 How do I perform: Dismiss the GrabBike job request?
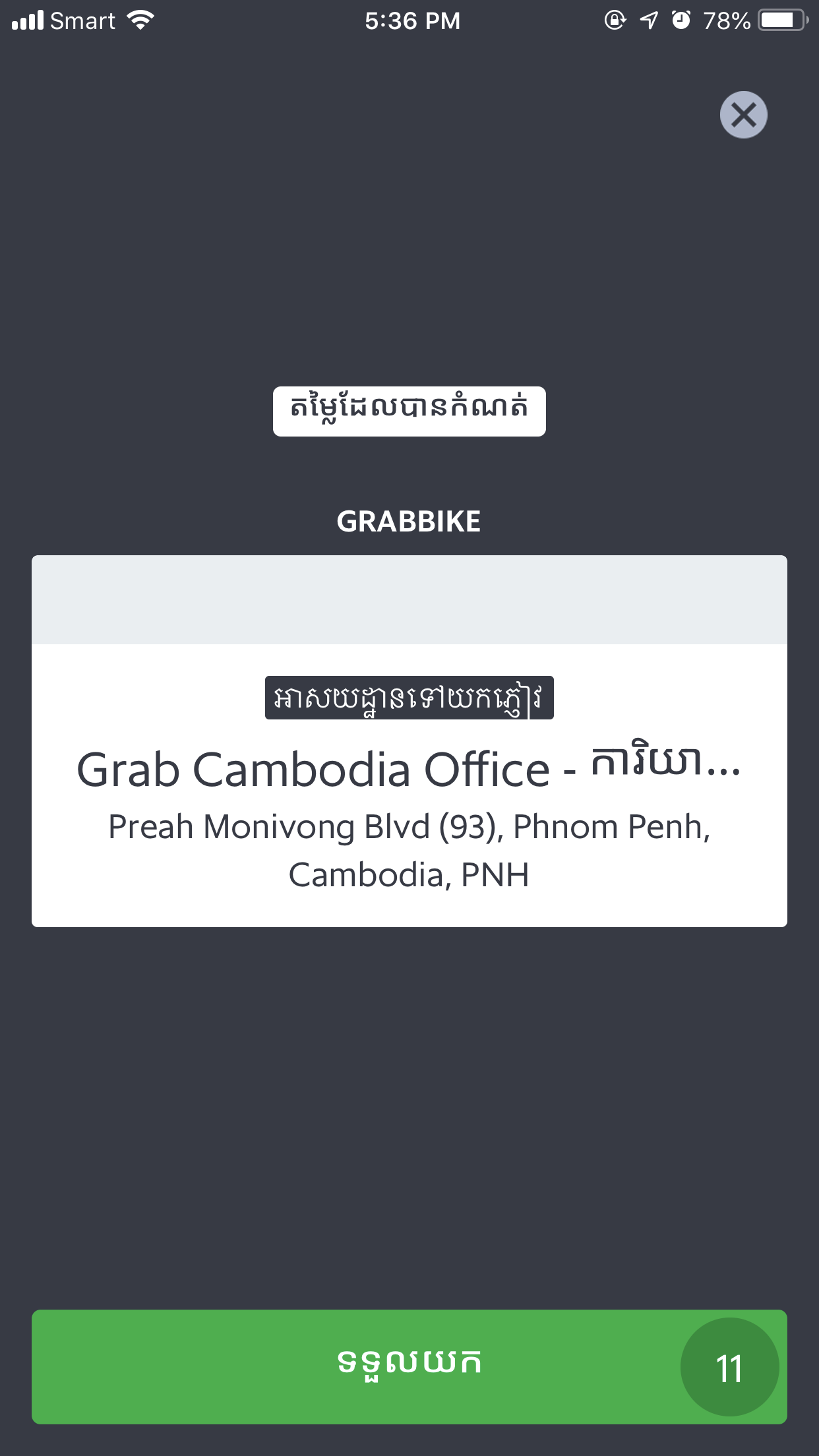pos(743,115)
